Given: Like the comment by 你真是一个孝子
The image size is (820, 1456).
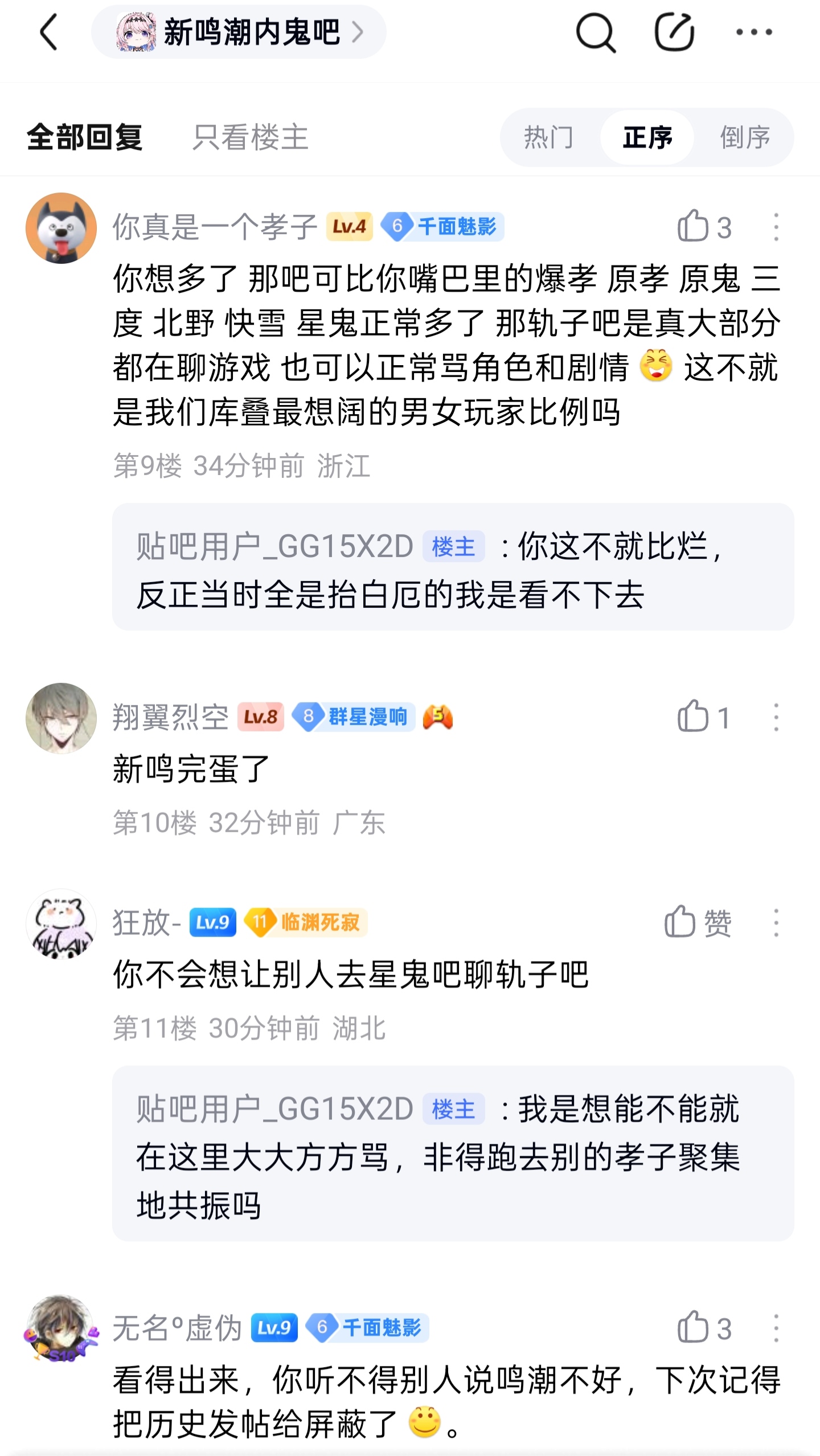Looking at the screenshot, I should coord(704,227).
